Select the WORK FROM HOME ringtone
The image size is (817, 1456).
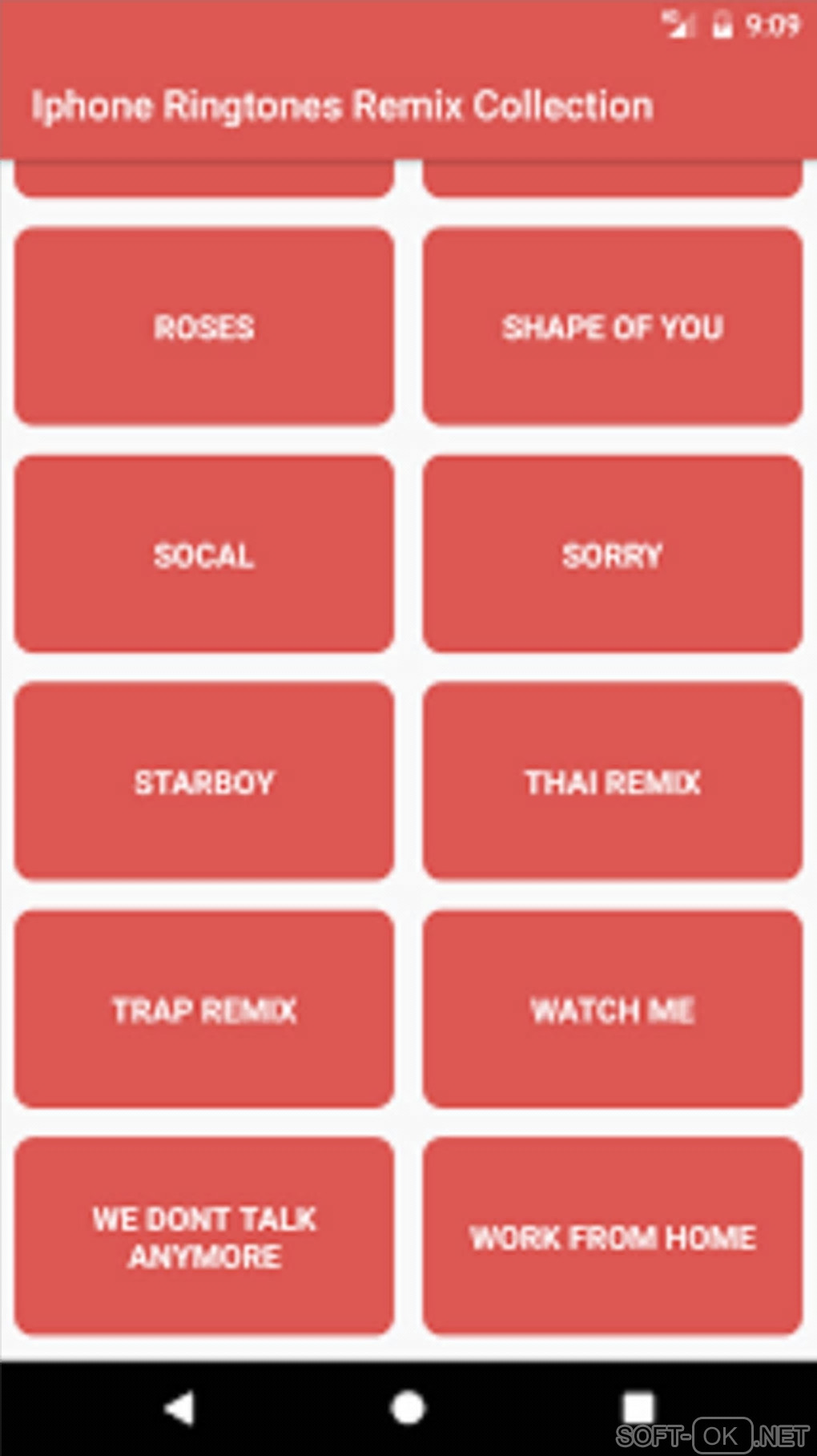[x=613, y=1236]
